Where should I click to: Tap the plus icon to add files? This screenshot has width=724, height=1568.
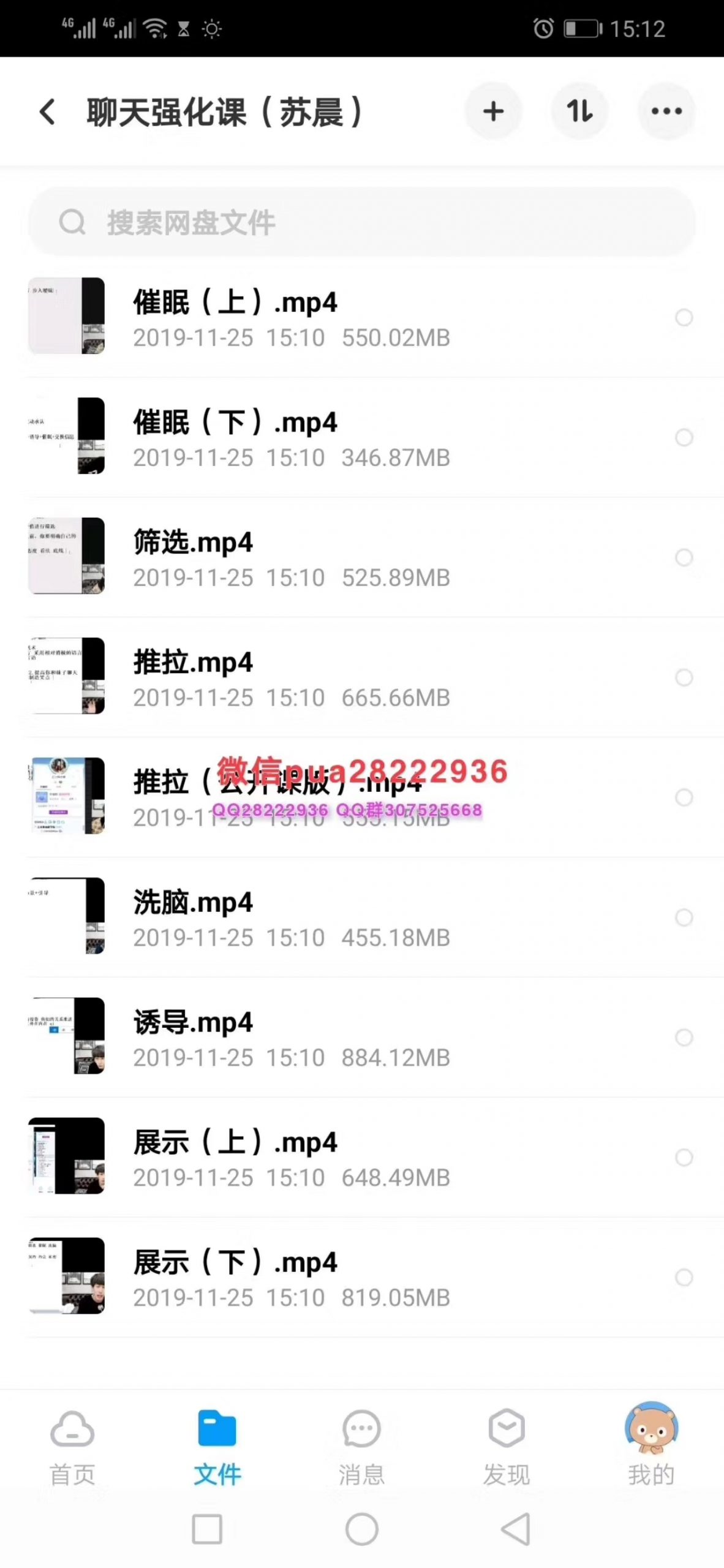point(493,111)
